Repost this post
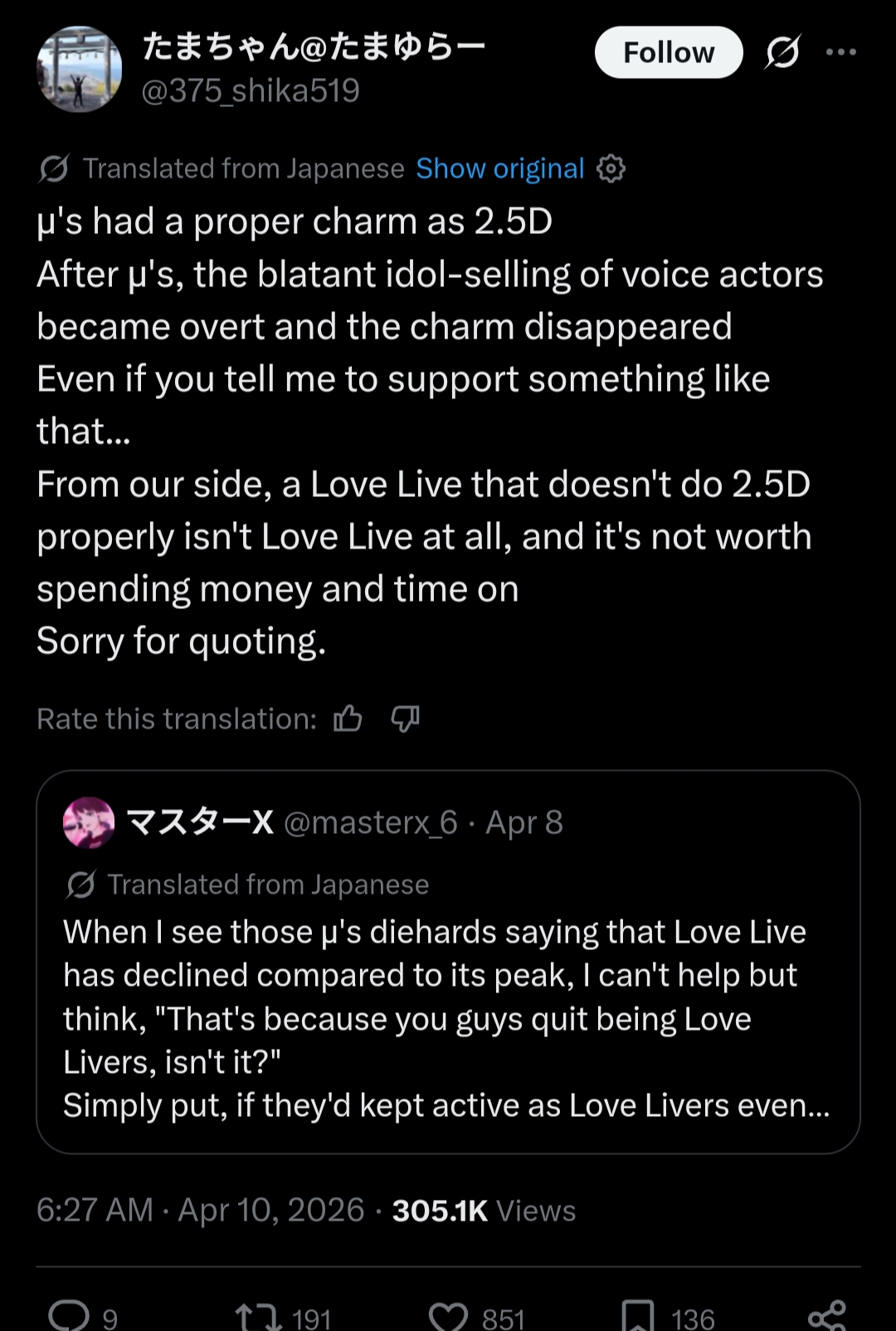This screenshot has width=896, height=1331. [x=256, y=1314]
